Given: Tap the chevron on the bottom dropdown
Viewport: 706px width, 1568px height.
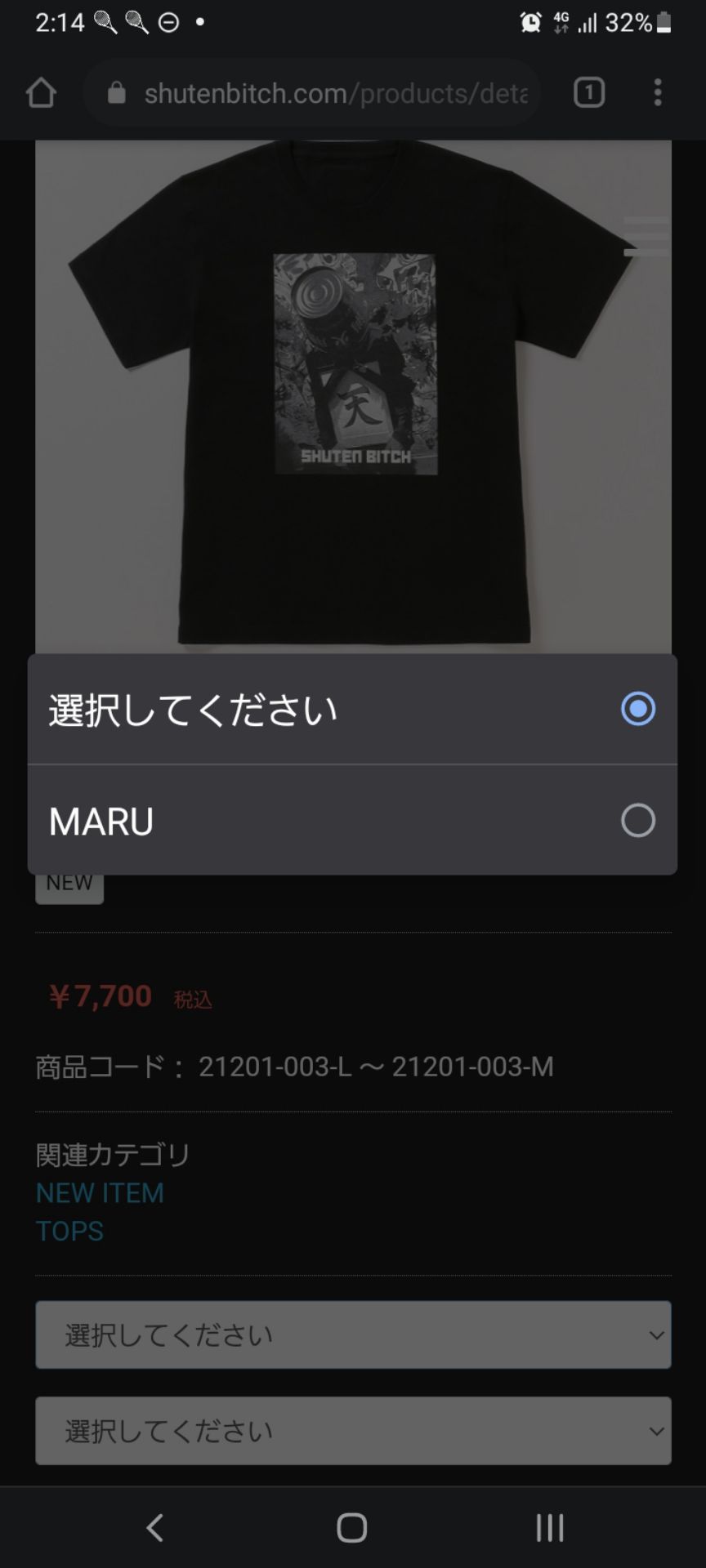Looking at the screenshot, I should [x=656, y=1431].
